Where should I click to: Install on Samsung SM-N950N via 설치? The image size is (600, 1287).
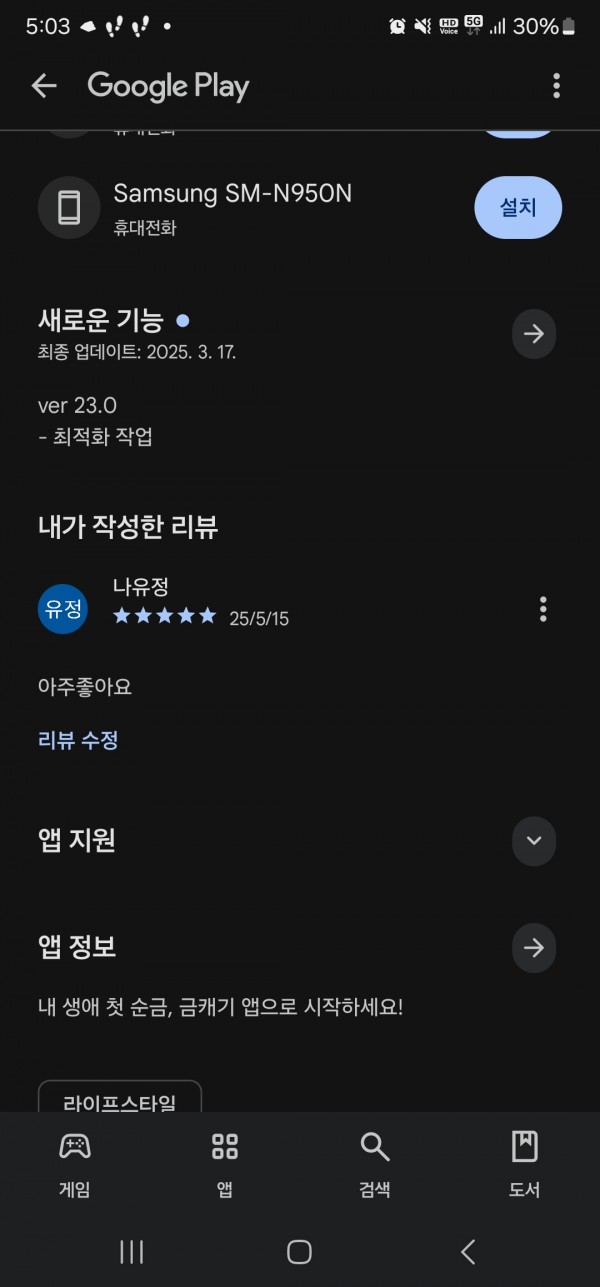[518, 207]
